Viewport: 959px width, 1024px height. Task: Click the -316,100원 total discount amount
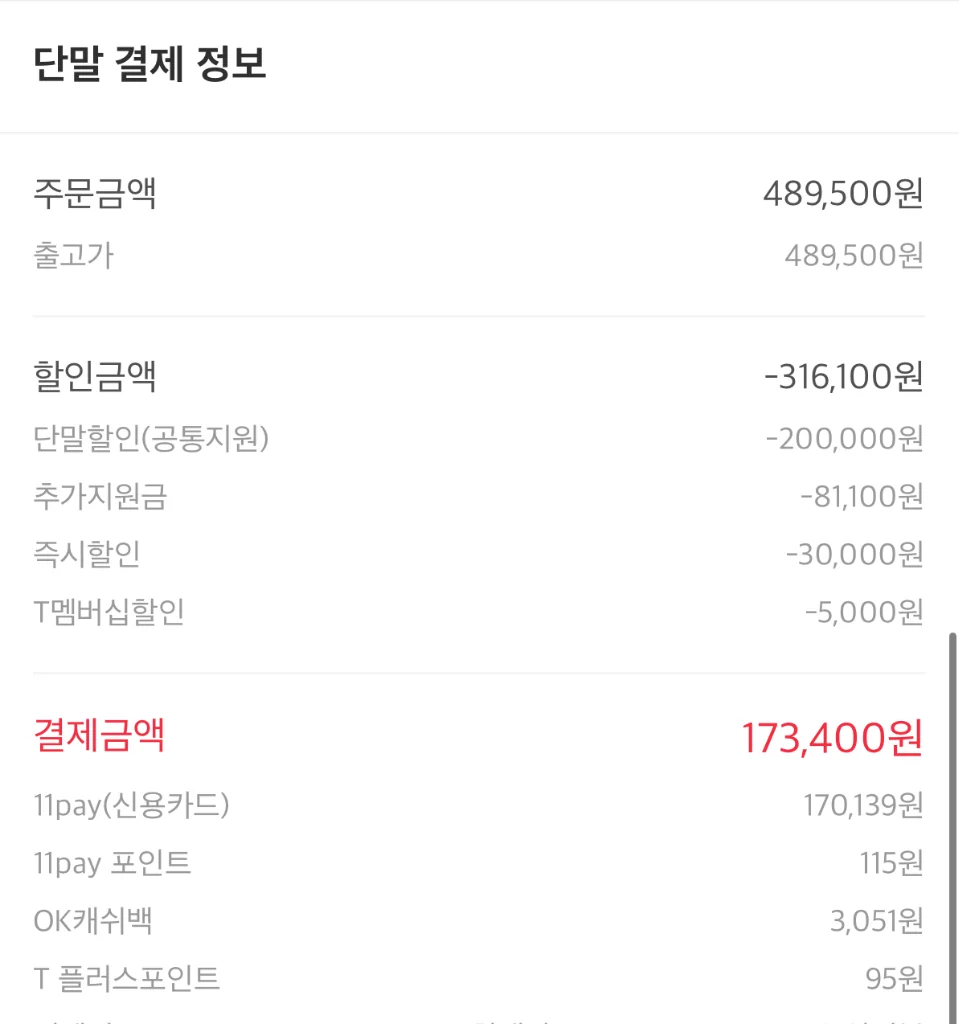pos(842,376)
